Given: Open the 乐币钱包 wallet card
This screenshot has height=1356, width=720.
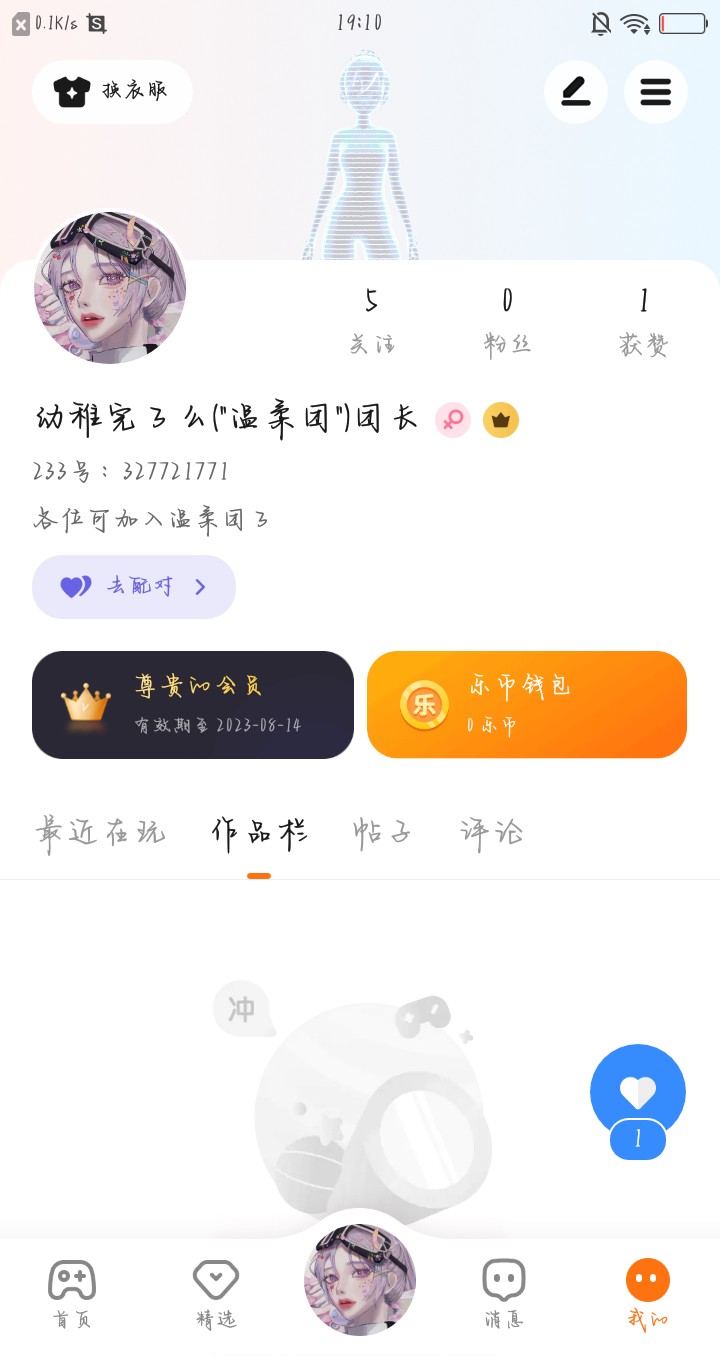Looking at the screenshot, I should click(x=527, y=705).
